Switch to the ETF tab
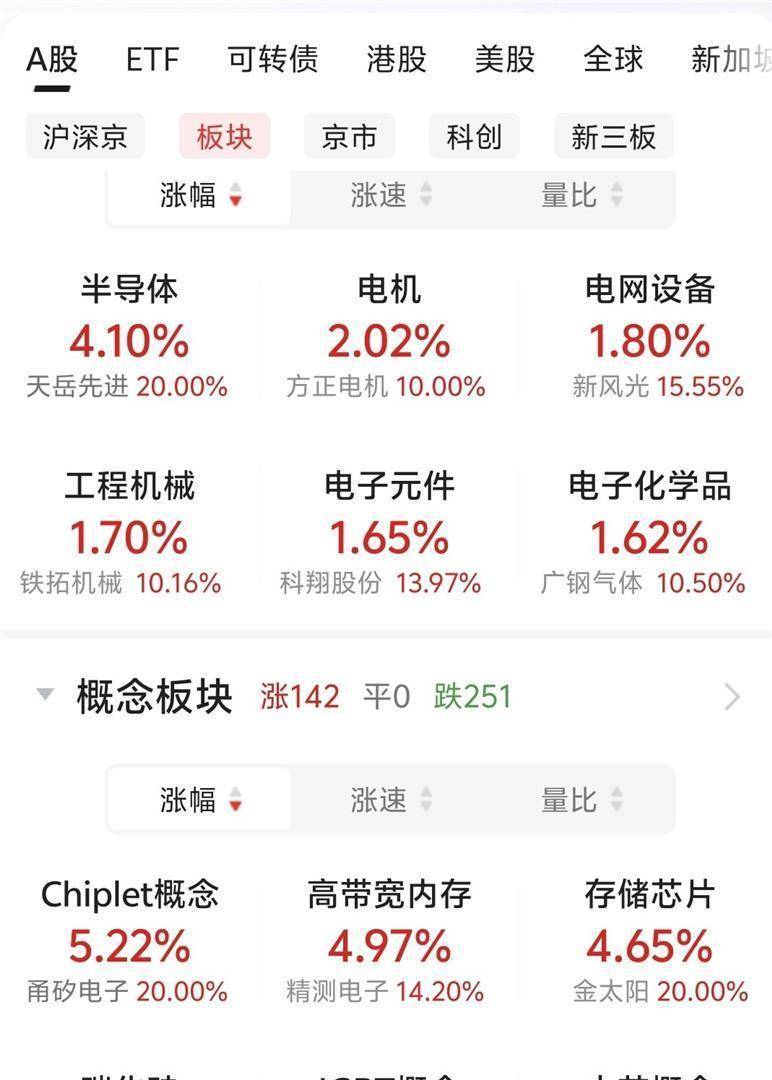Image resolution: width=772 pixels, height=1080 pixels. coord(150,60)
